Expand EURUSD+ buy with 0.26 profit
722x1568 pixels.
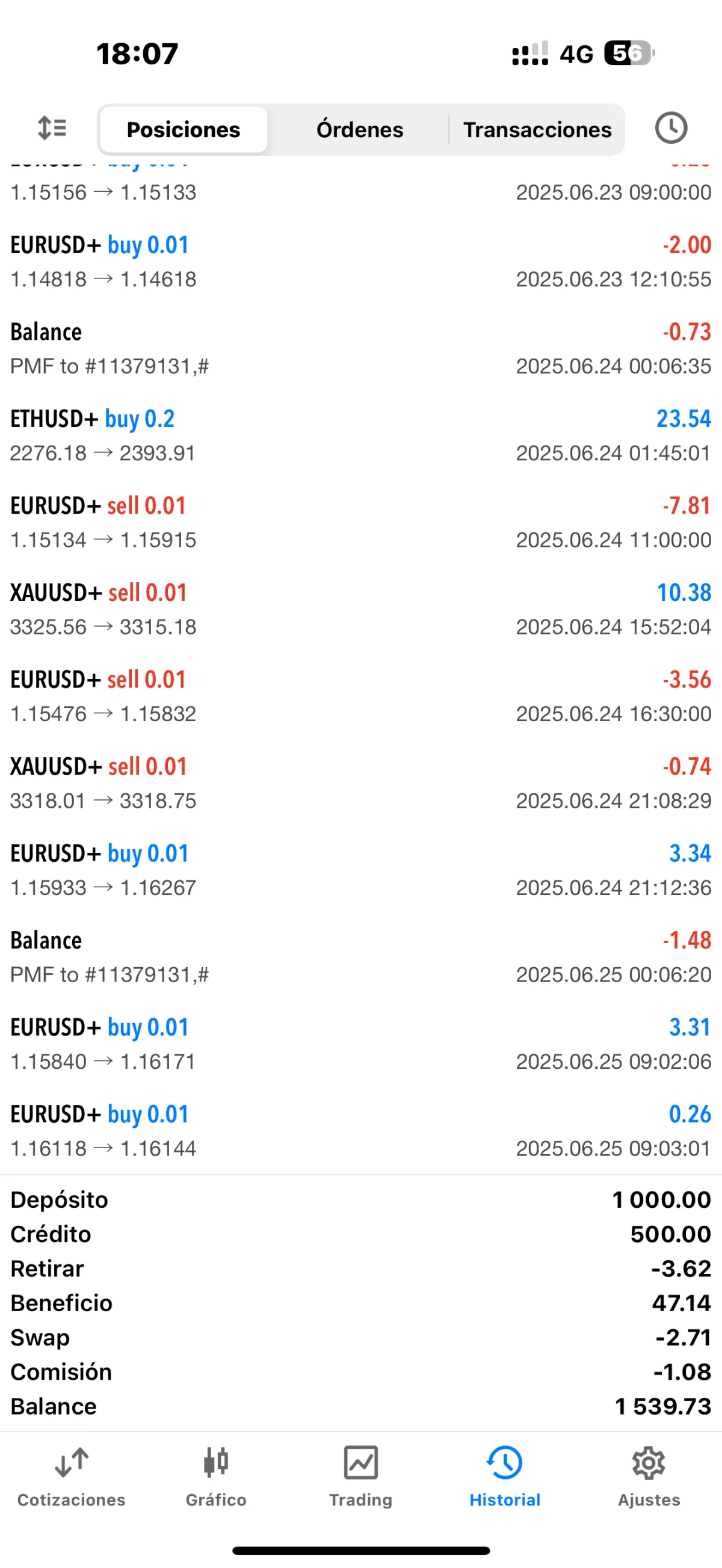pyautogui.click(x=360, y=1131)
